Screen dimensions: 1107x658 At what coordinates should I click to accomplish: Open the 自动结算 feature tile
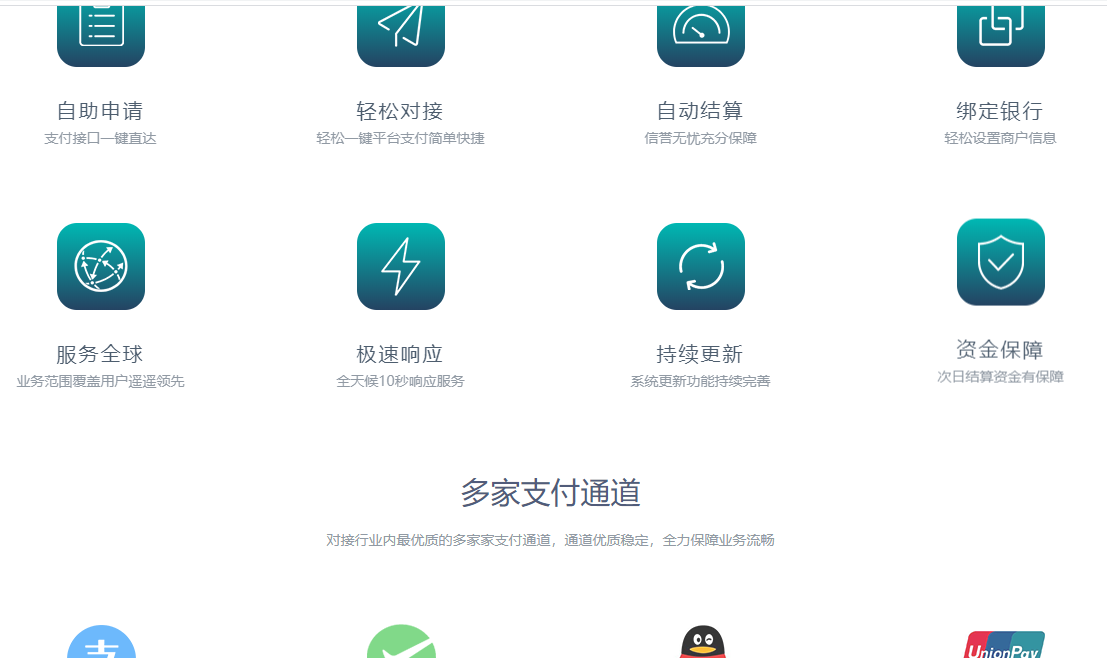tap(701, 30)
